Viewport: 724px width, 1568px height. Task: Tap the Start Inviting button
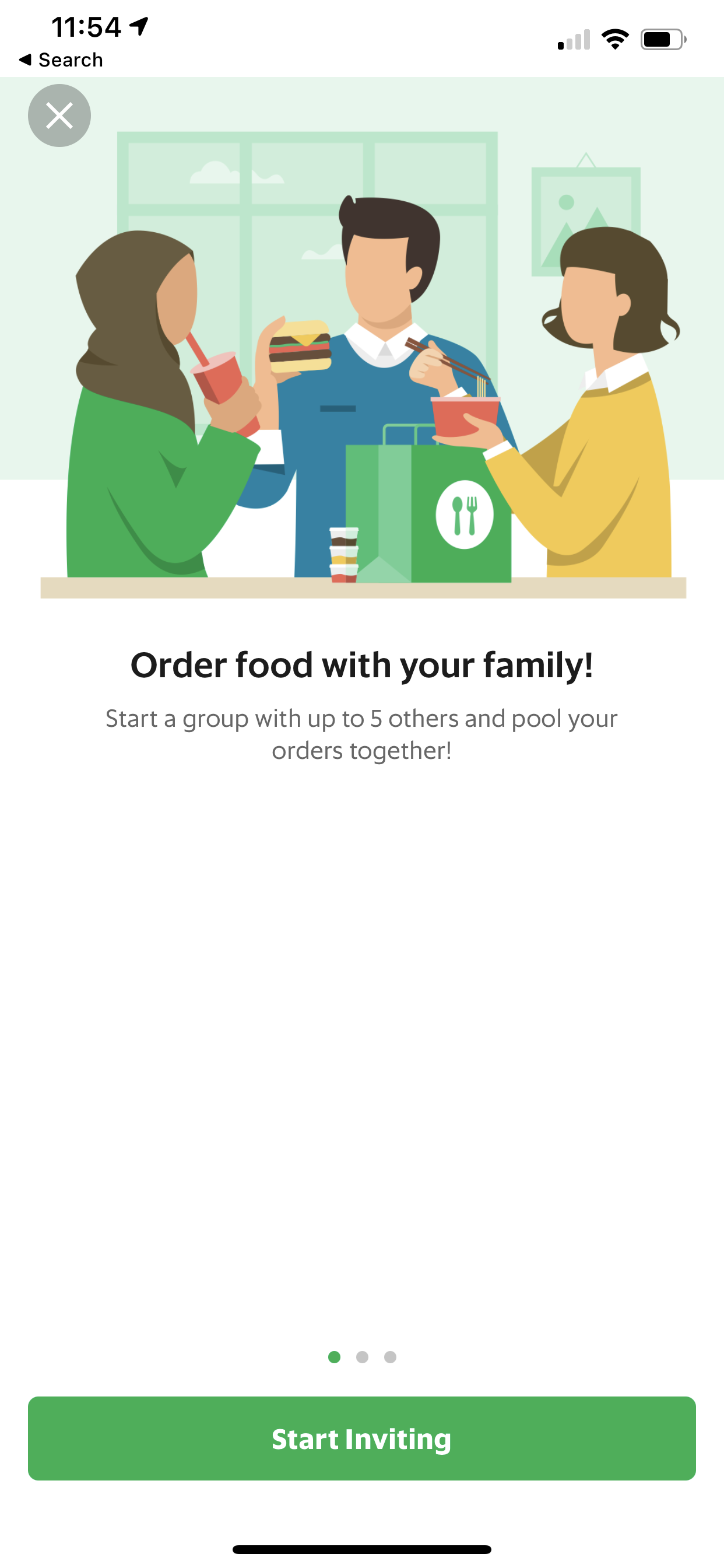point(361,1438)
